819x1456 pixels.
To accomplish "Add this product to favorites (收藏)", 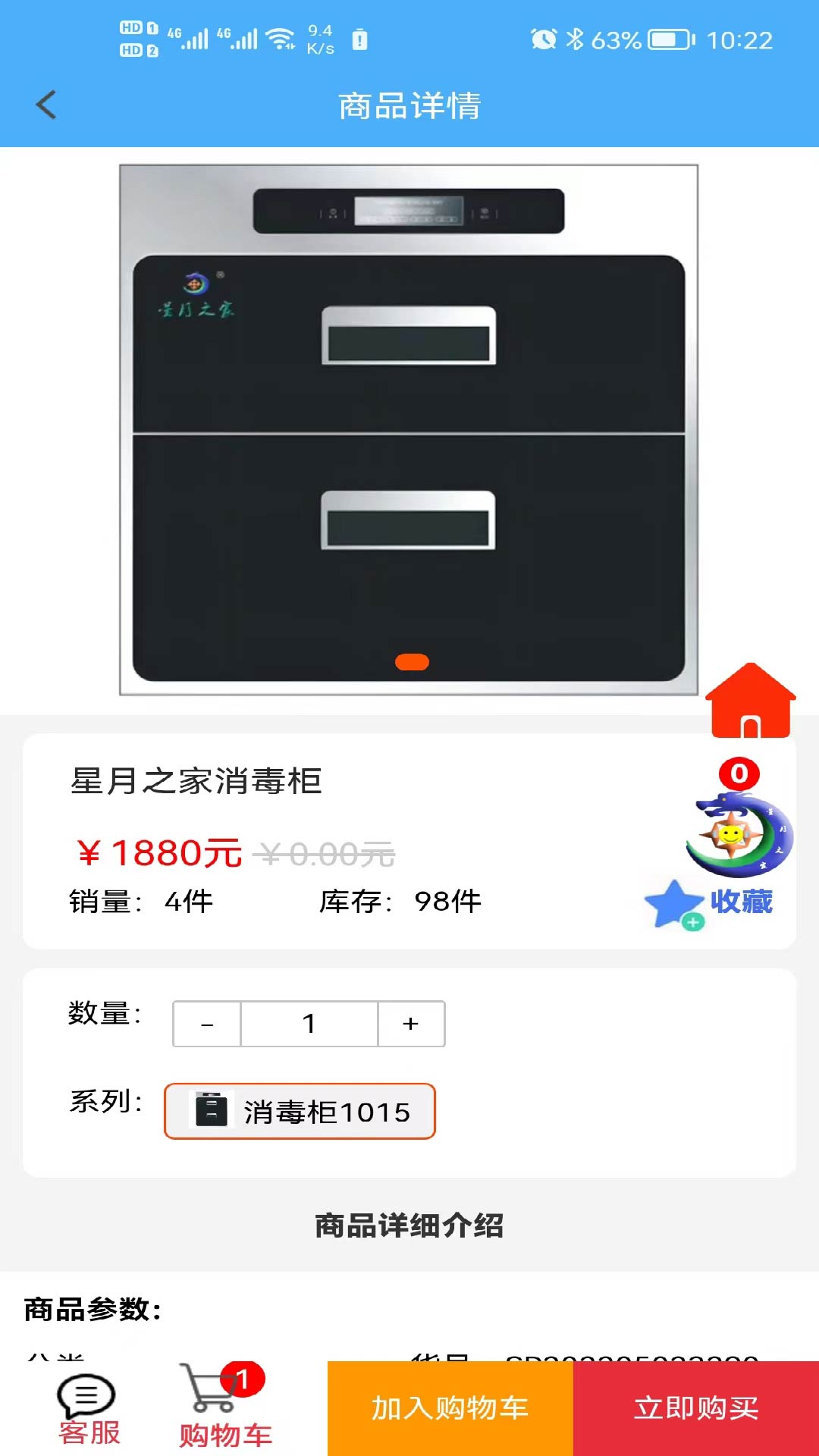I will [709, 903].
